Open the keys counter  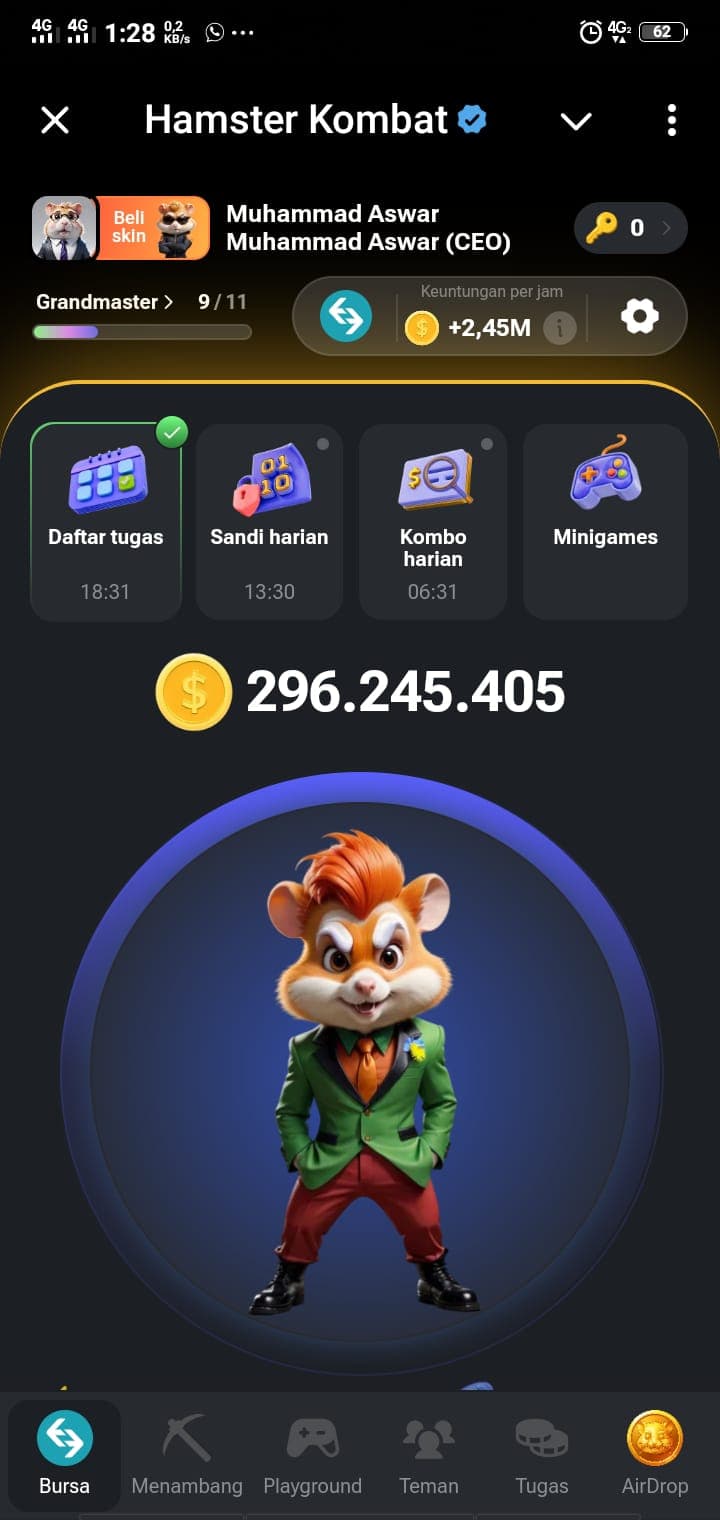pos(631,228)
